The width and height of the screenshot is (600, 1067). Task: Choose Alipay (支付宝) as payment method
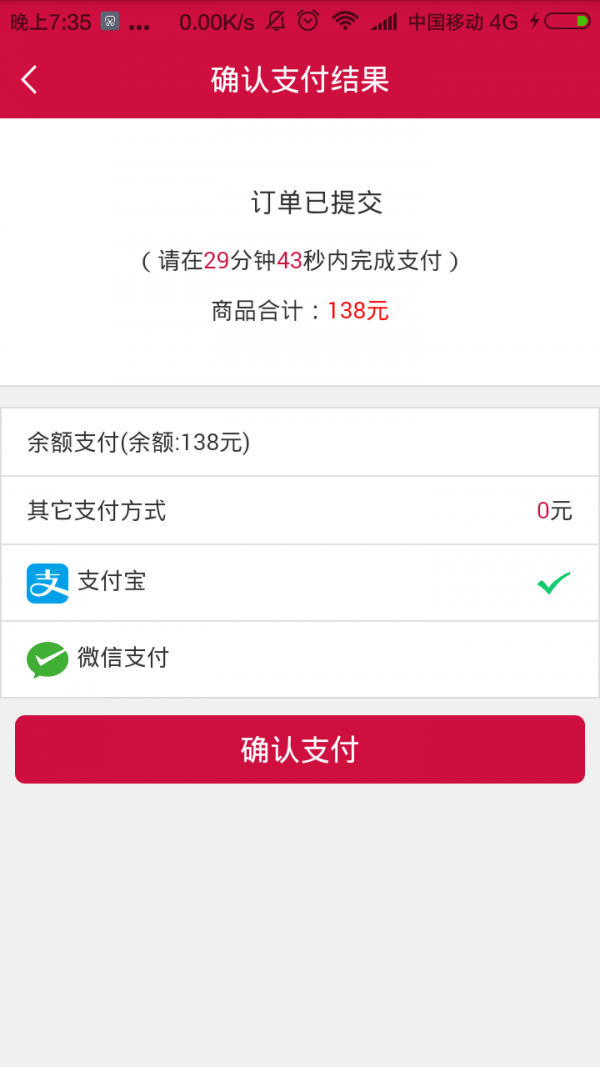(x=299, y=582)
